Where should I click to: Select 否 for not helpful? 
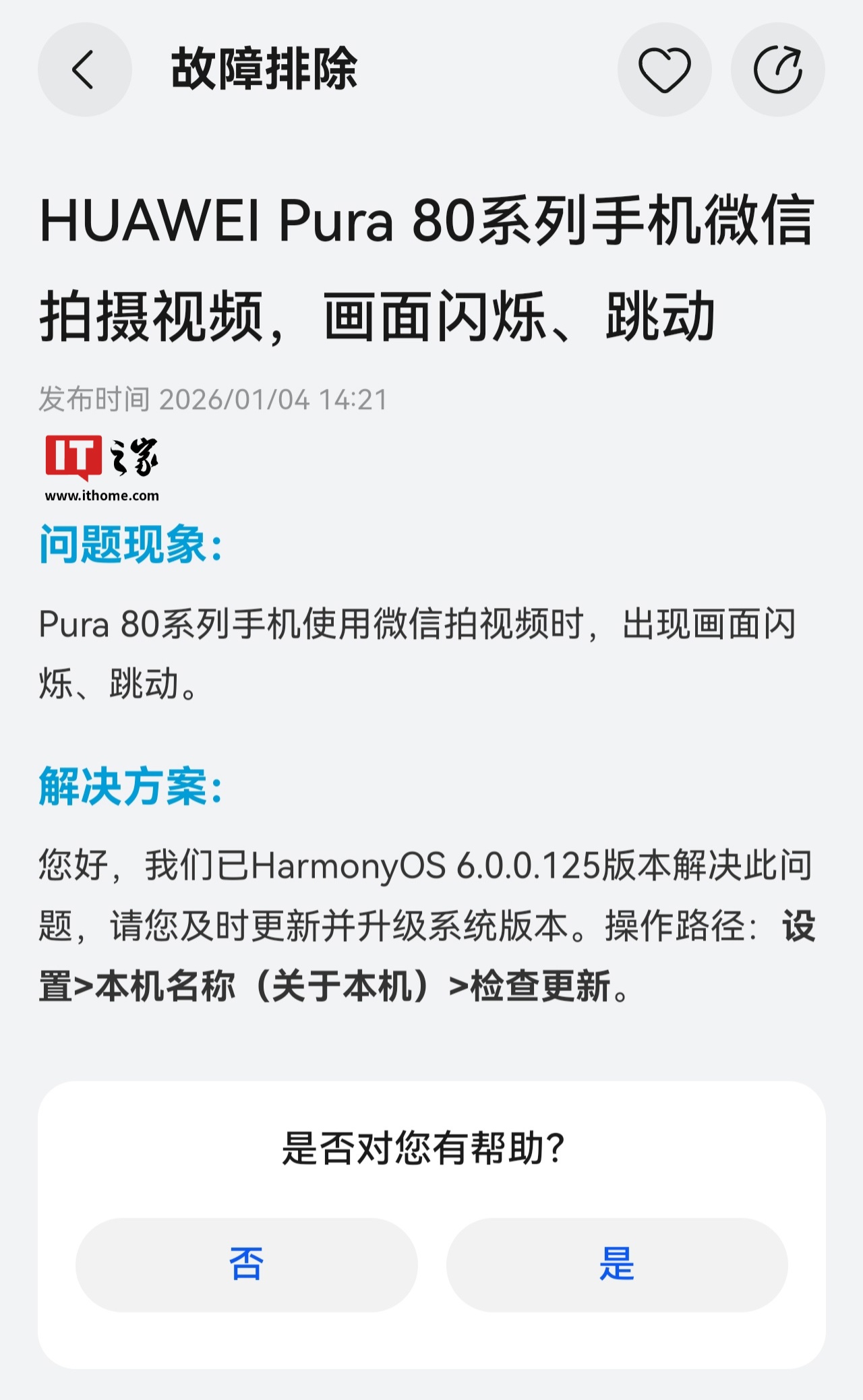tap(246, 1264)
